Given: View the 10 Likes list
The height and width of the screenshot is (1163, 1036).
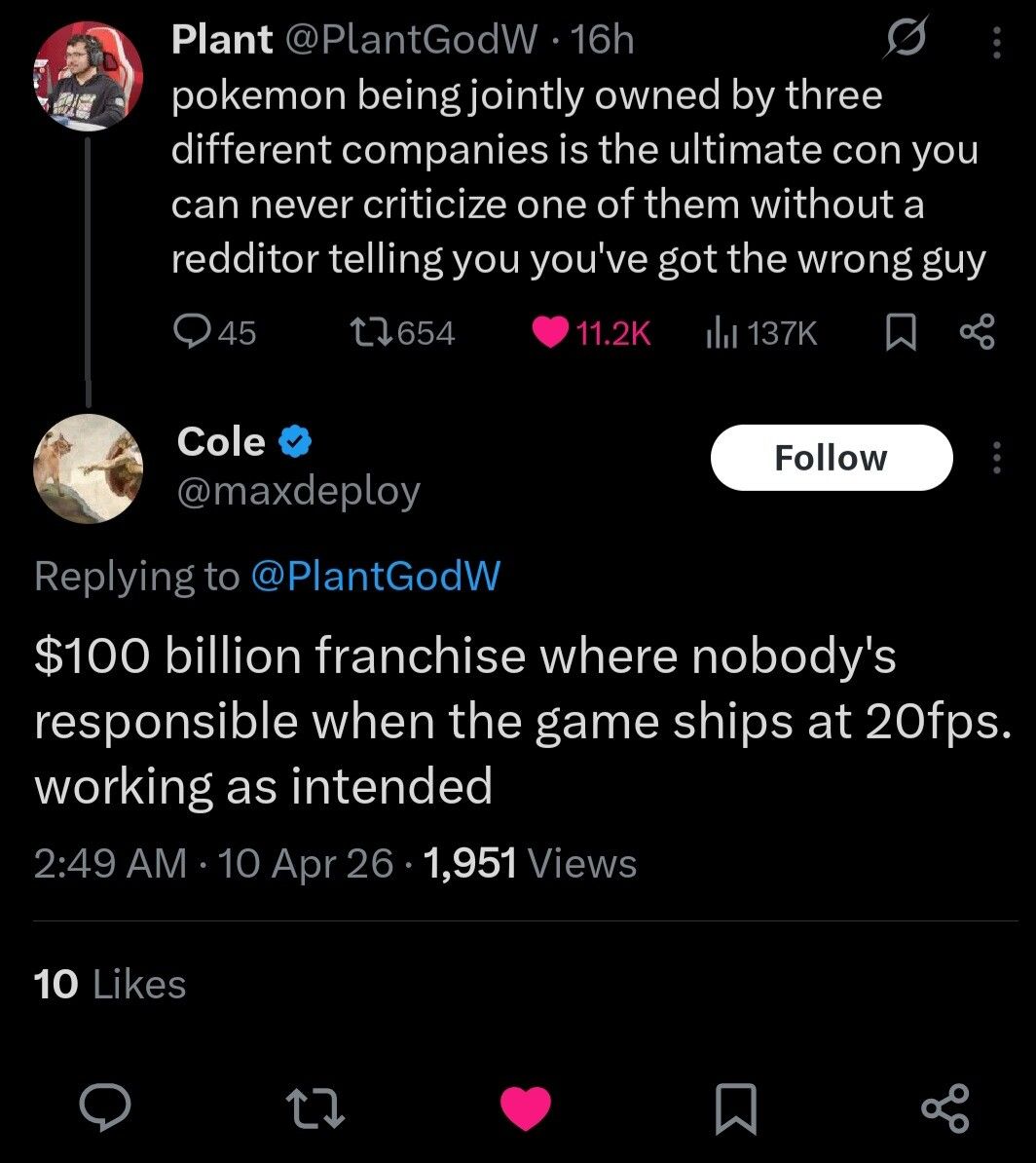Looking at the screenshot, I should pos(109,984).
